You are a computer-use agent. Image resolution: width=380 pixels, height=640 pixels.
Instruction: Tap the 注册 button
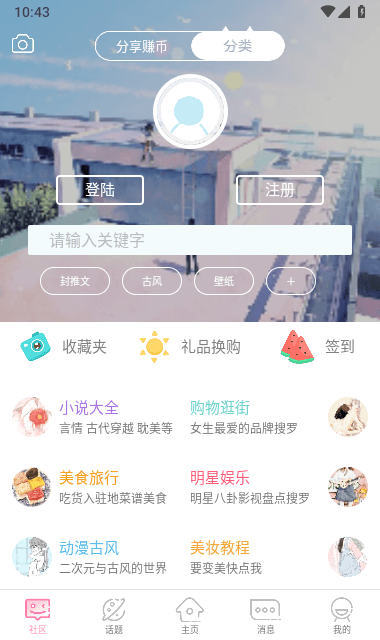tap(280, 190)
